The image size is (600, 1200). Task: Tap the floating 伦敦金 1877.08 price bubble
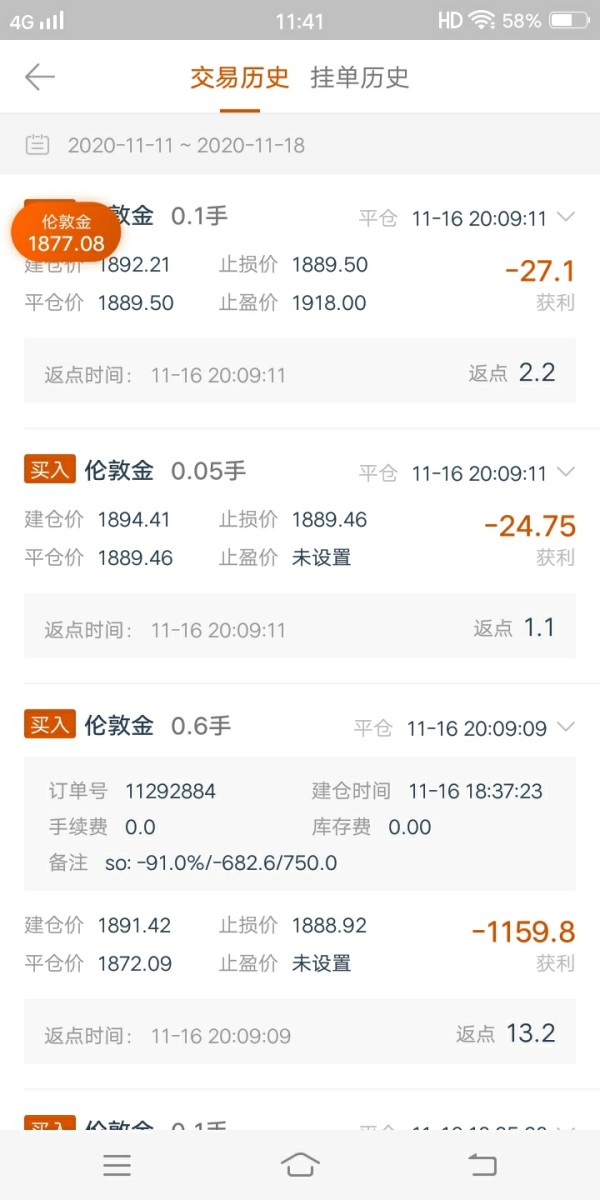point(66,233)
